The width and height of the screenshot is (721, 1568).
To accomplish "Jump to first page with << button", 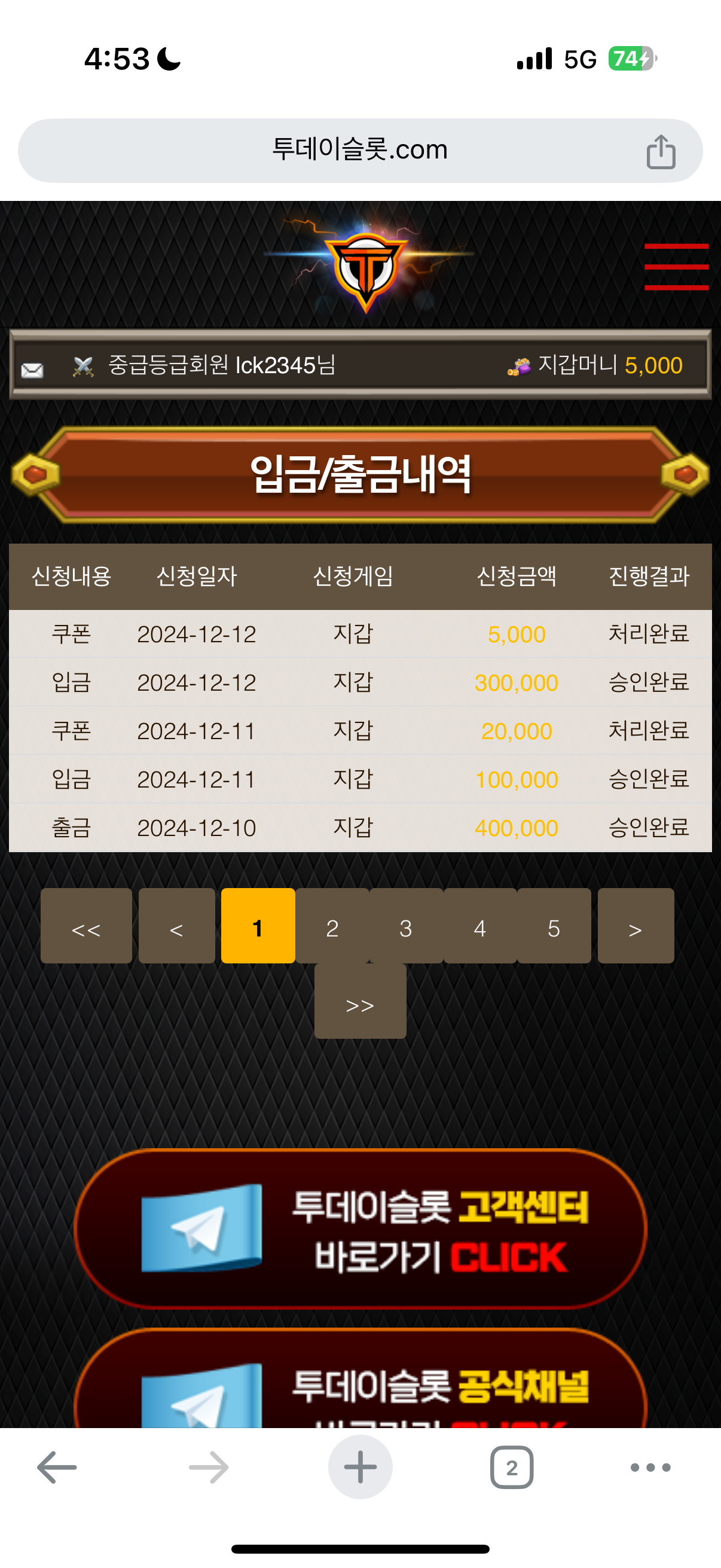I will 87,927.
